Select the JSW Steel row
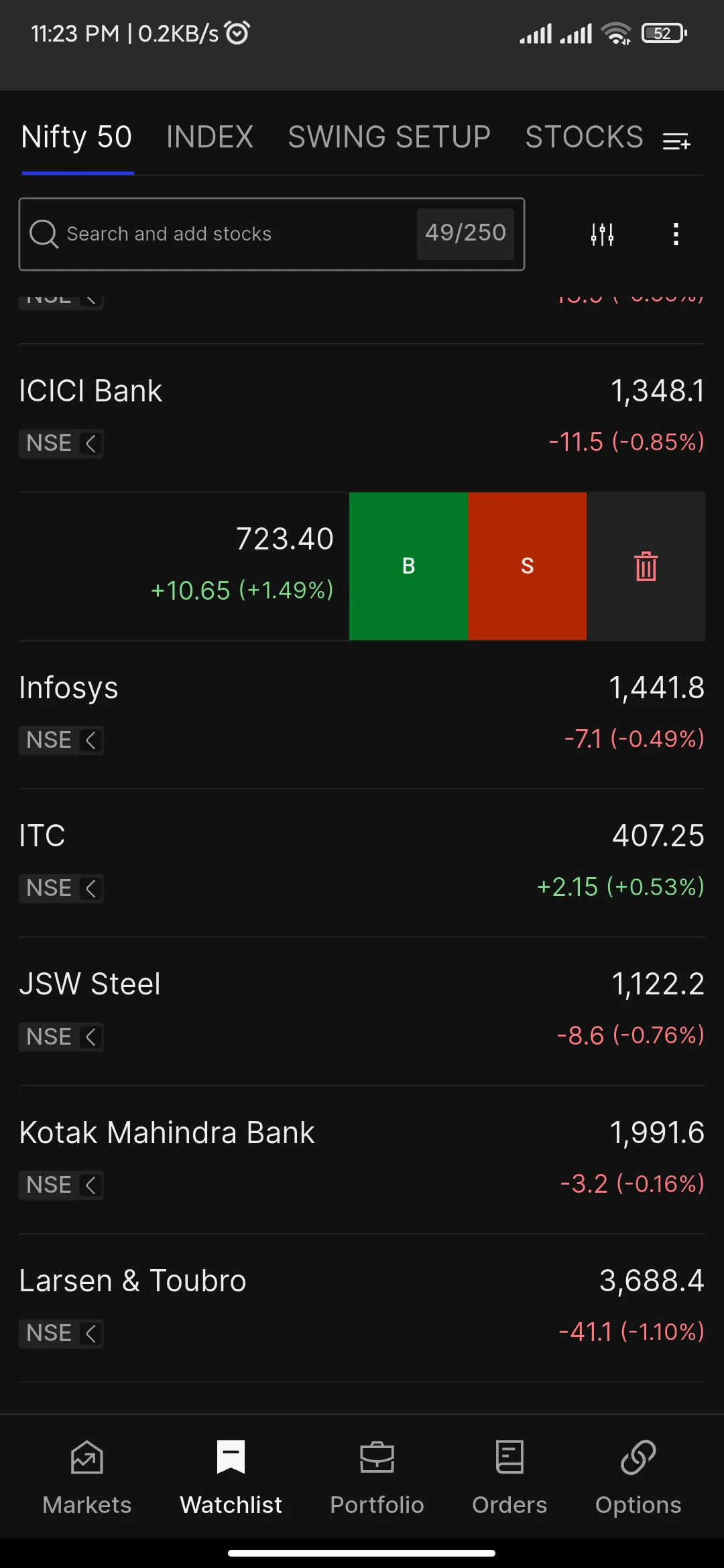The width and height of the screenshot is (724, 1568). click(x=362, y=1010)
